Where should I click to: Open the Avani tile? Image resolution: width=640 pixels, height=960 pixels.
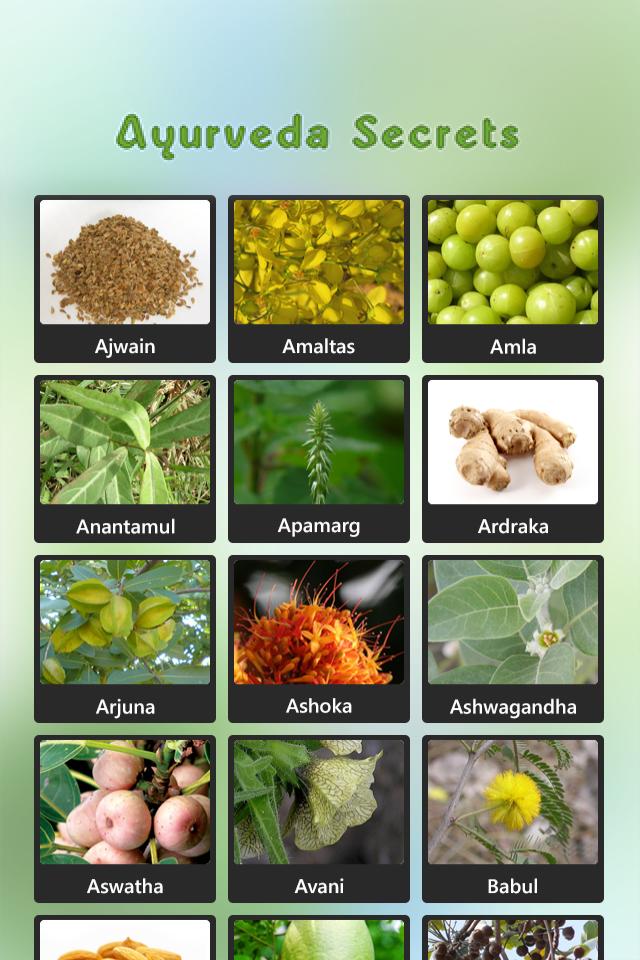point(319,819)
